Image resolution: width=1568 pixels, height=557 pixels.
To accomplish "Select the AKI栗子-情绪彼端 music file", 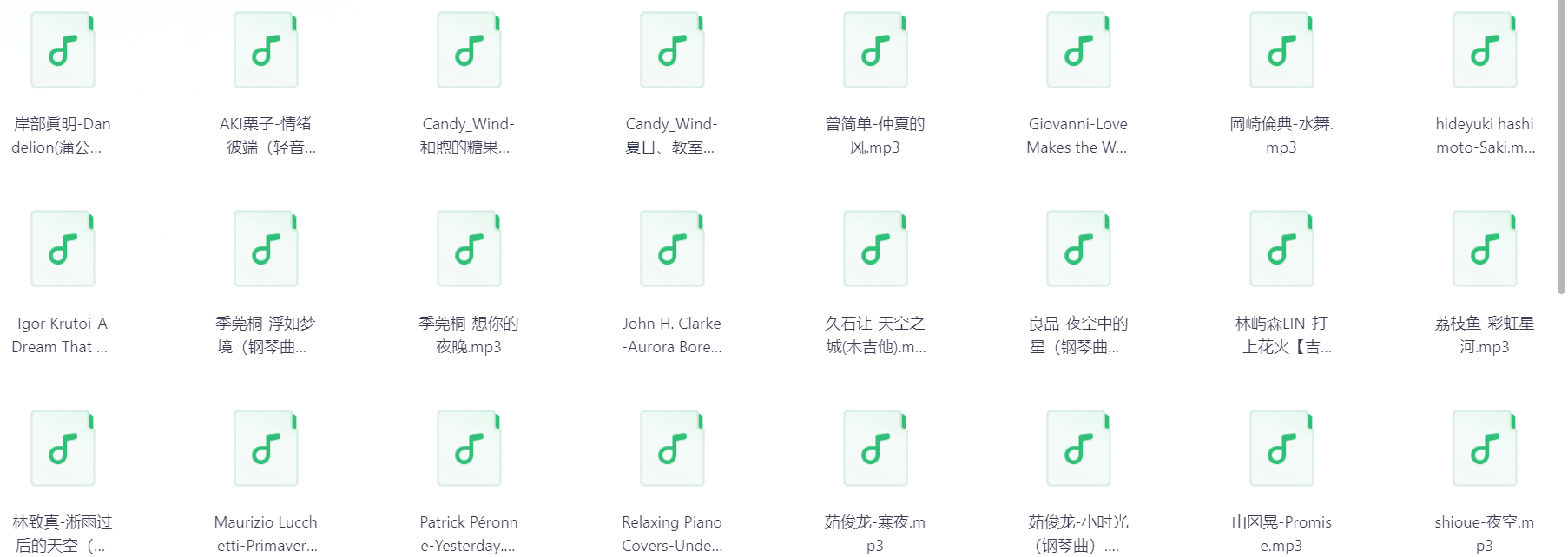I will point(266,50).
